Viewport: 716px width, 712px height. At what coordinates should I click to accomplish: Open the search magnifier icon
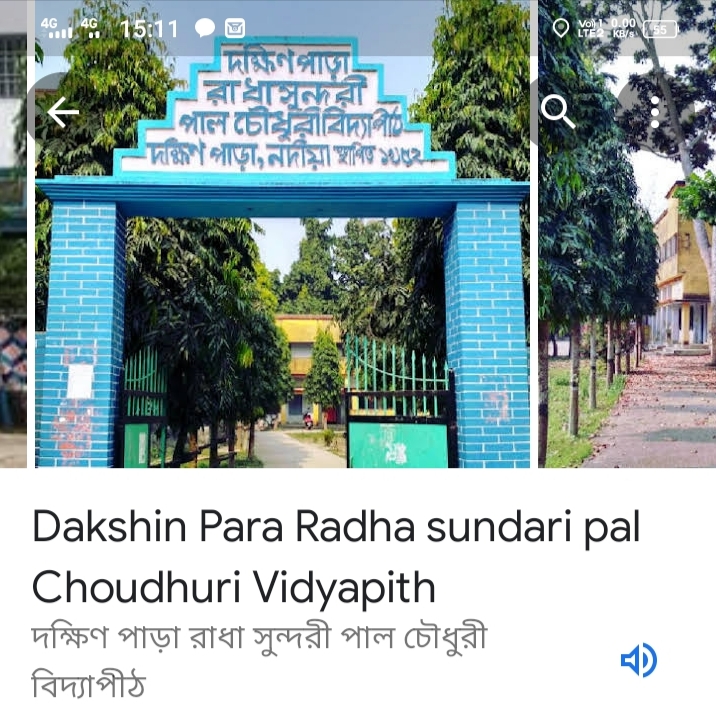click(557, 111)
